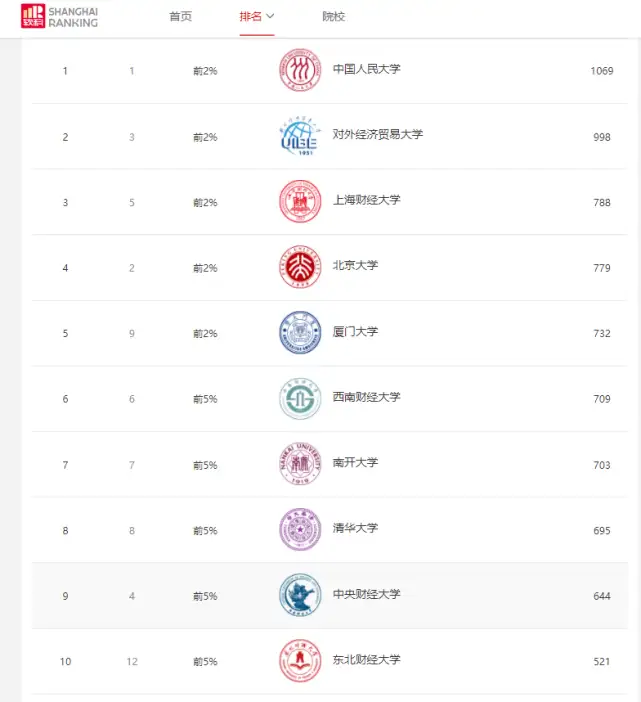
Task: Open 中国人民大学 details
Action: pos(366,69)
